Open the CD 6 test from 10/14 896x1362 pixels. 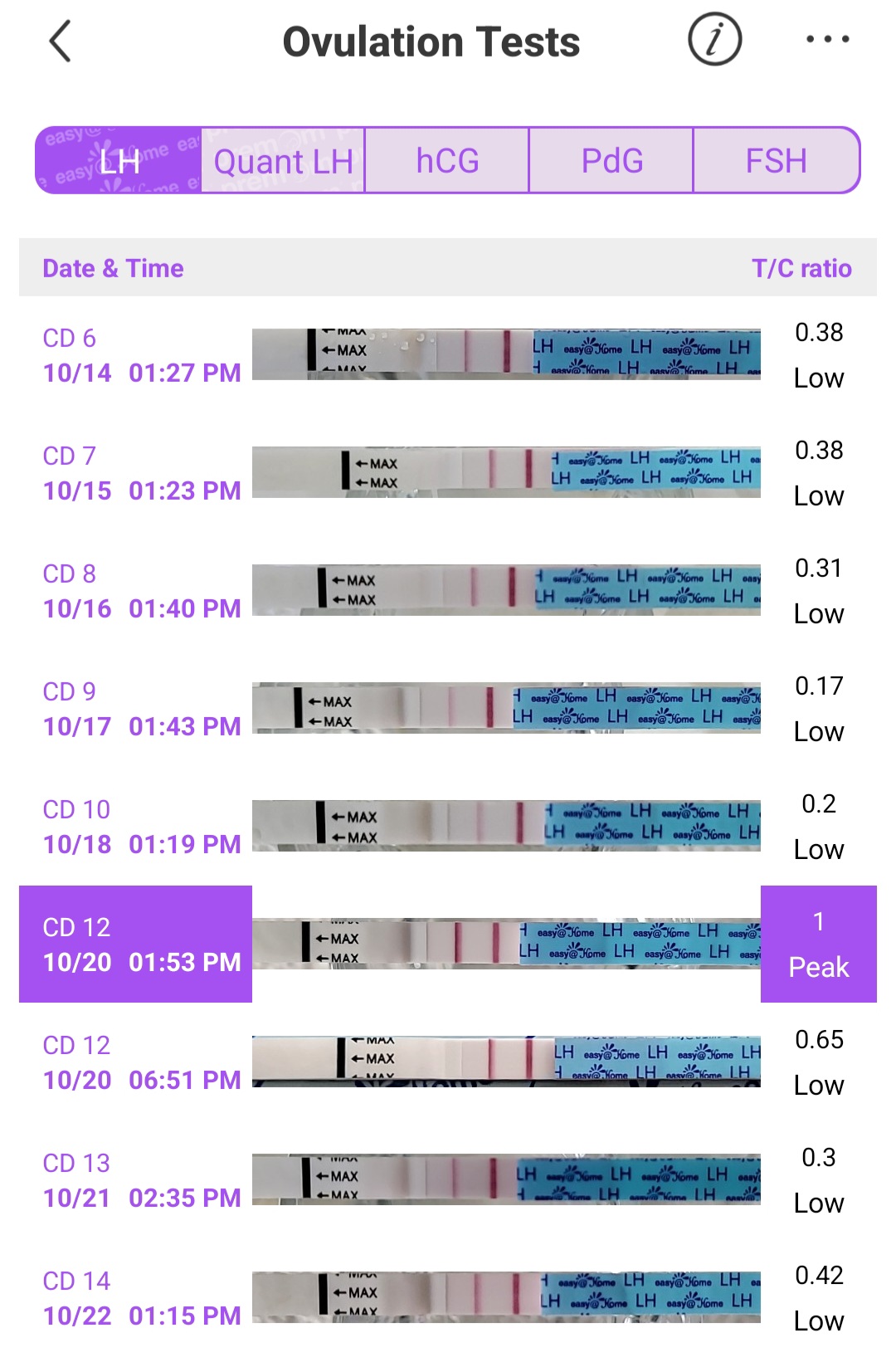[448, 355]
